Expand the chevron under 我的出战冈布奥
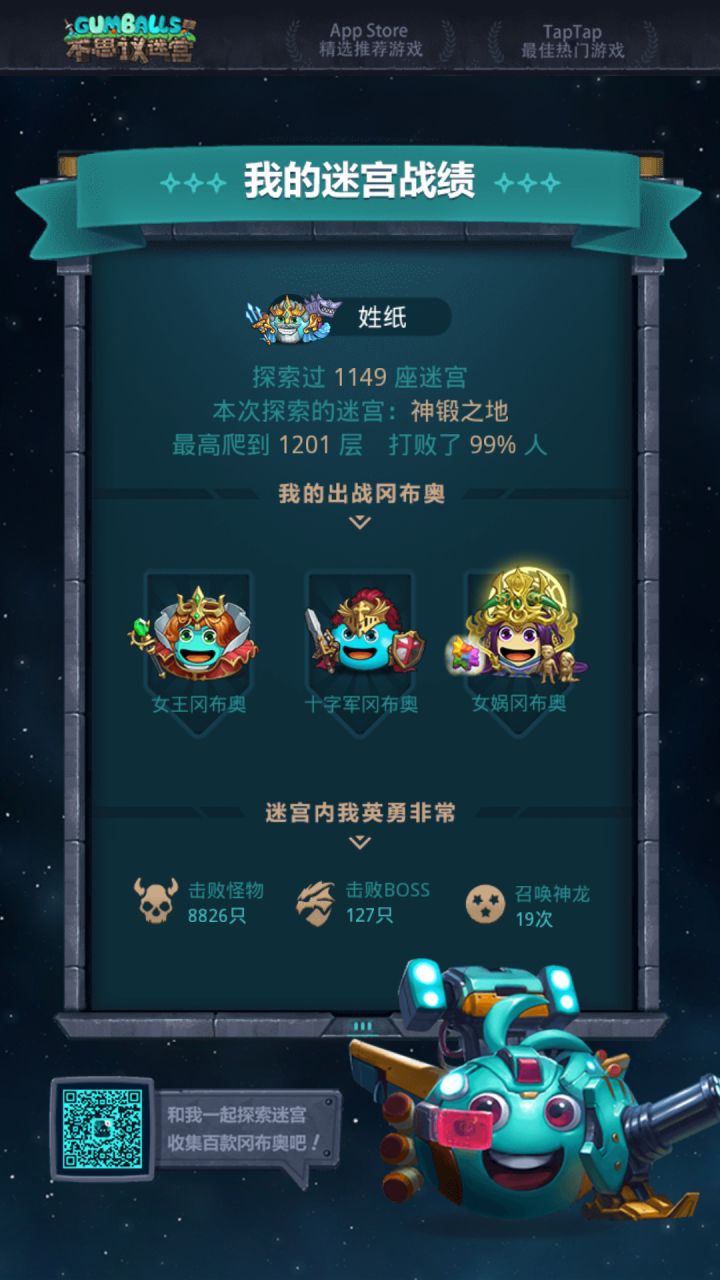The width and height of the screenshot is (720, 1280). (360, 520)
